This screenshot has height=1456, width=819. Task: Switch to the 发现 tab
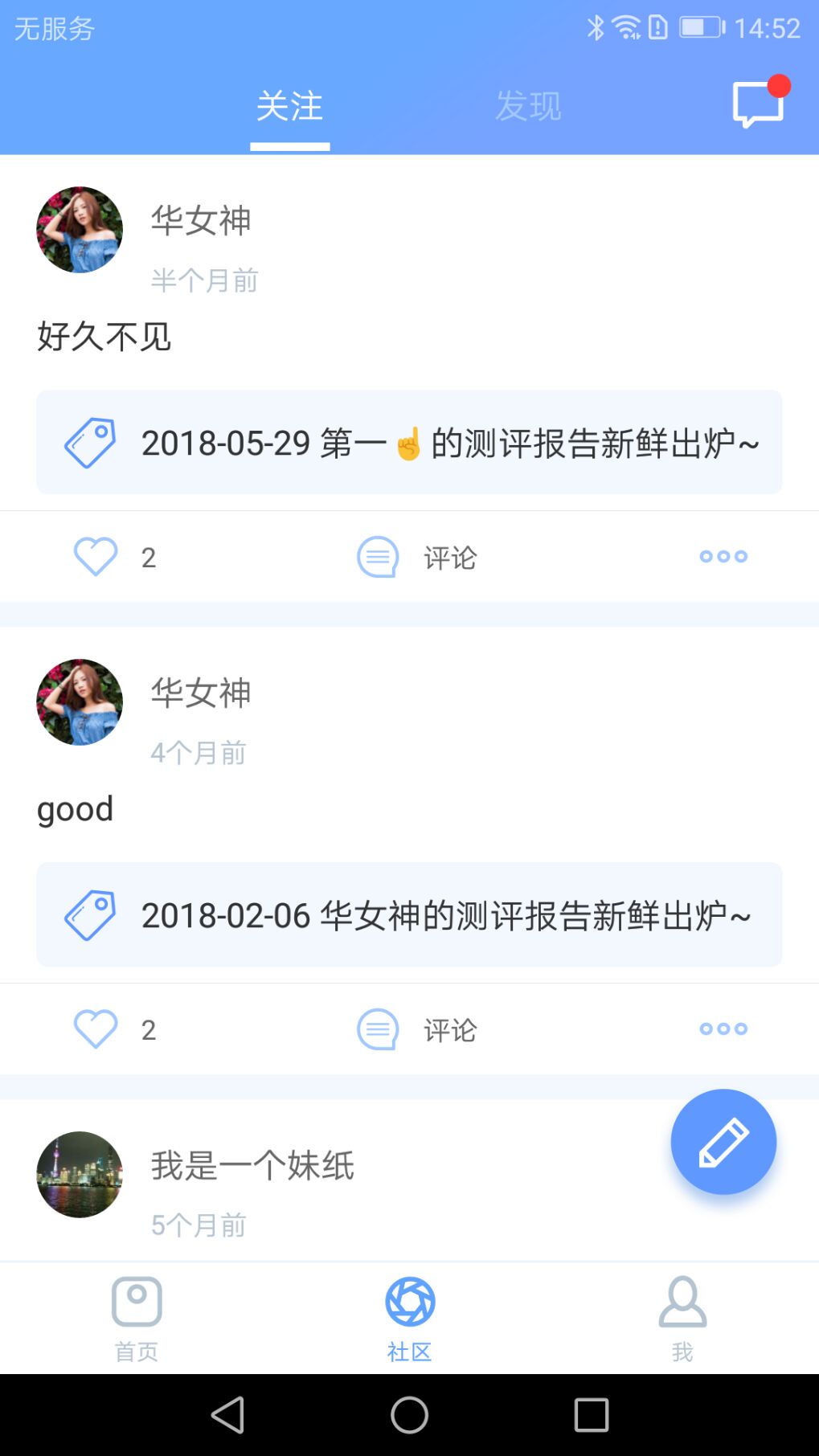point(529,107)
